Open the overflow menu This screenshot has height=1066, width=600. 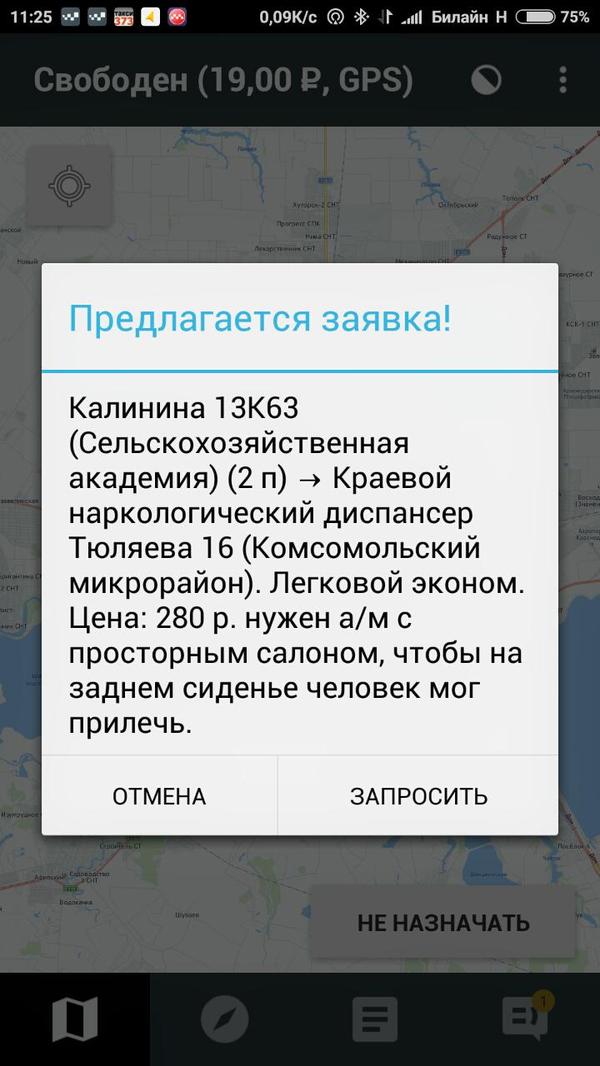563,80
